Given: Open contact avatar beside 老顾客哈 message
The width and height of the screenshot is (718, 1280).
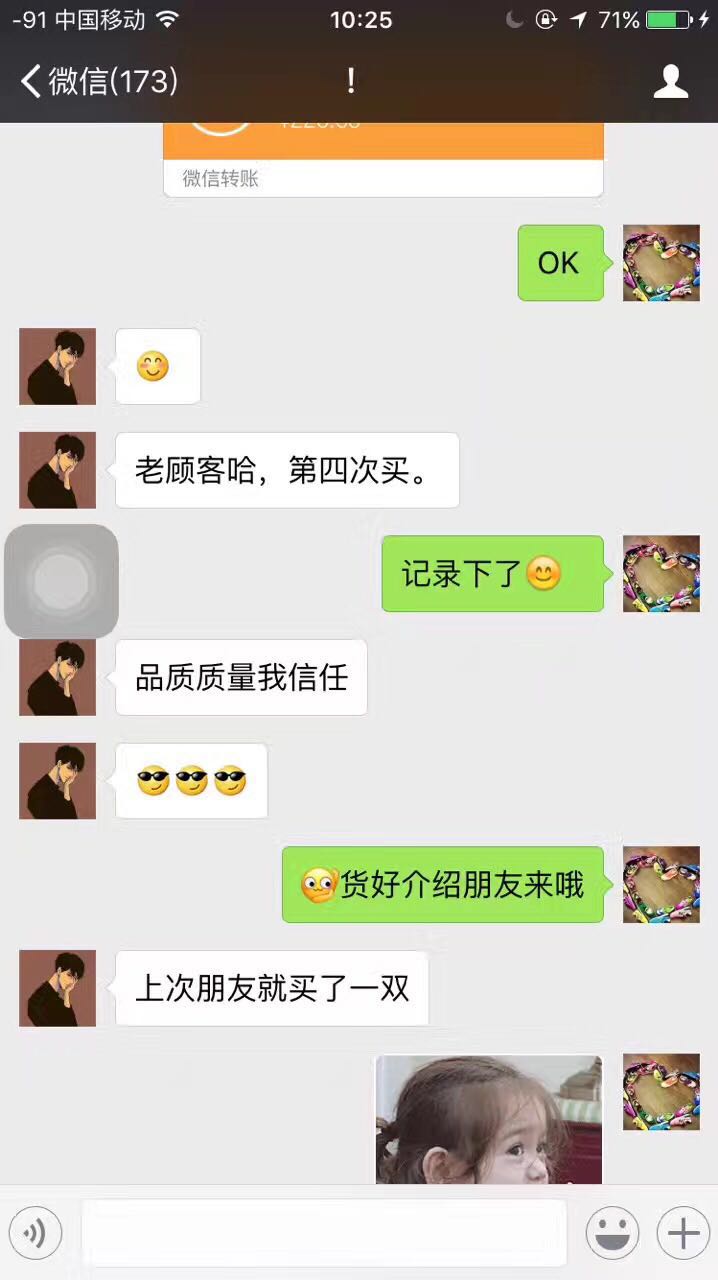Looking at the screenshot, I should pyautogui.click(x=58, y=470).
